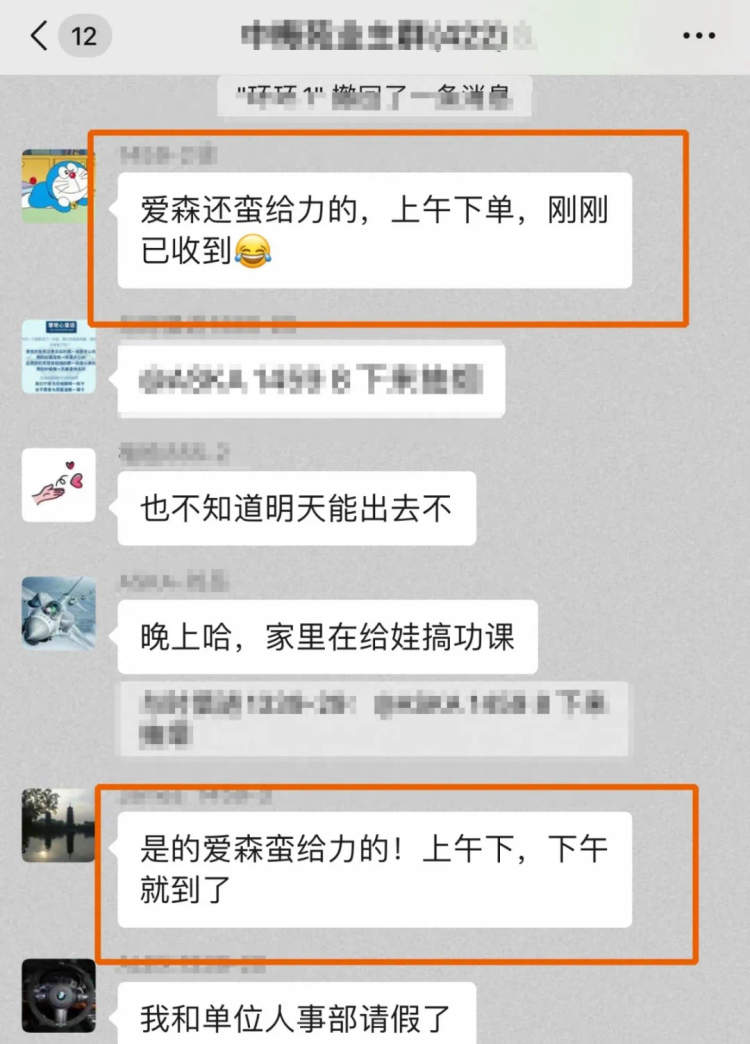
Task: Open the profile with the steering wheel avatar
Action: pos(58,996)
